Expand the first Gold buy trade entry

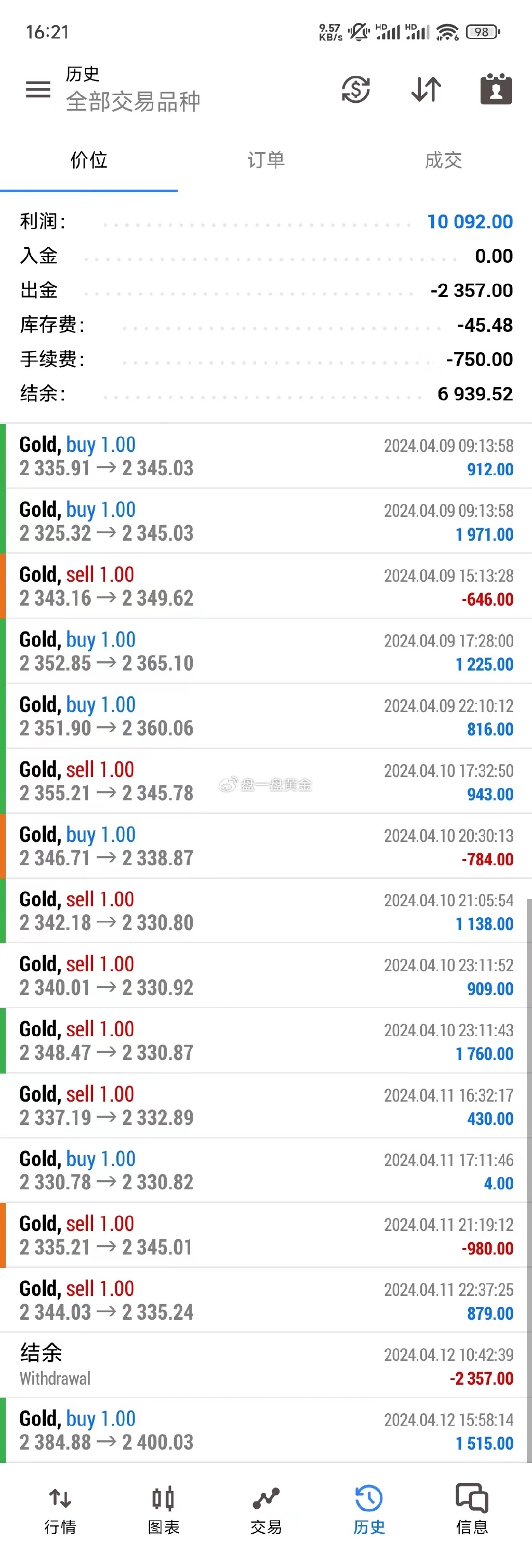tap(266, 457)
